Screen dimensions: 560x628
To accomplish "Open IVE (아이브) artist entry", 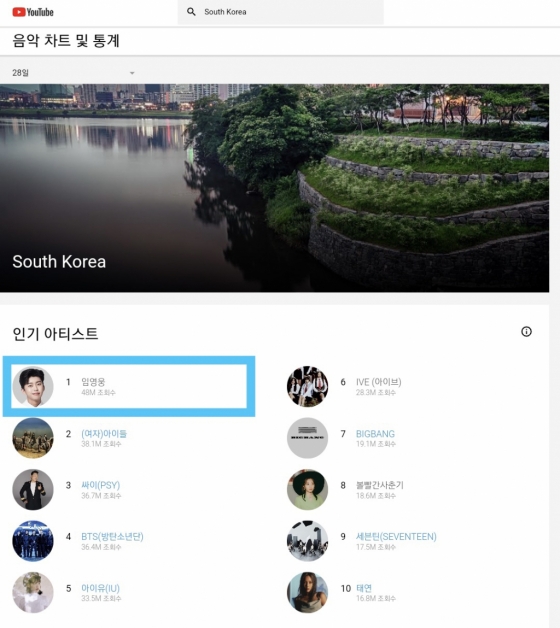I will [x=379, y=382].
